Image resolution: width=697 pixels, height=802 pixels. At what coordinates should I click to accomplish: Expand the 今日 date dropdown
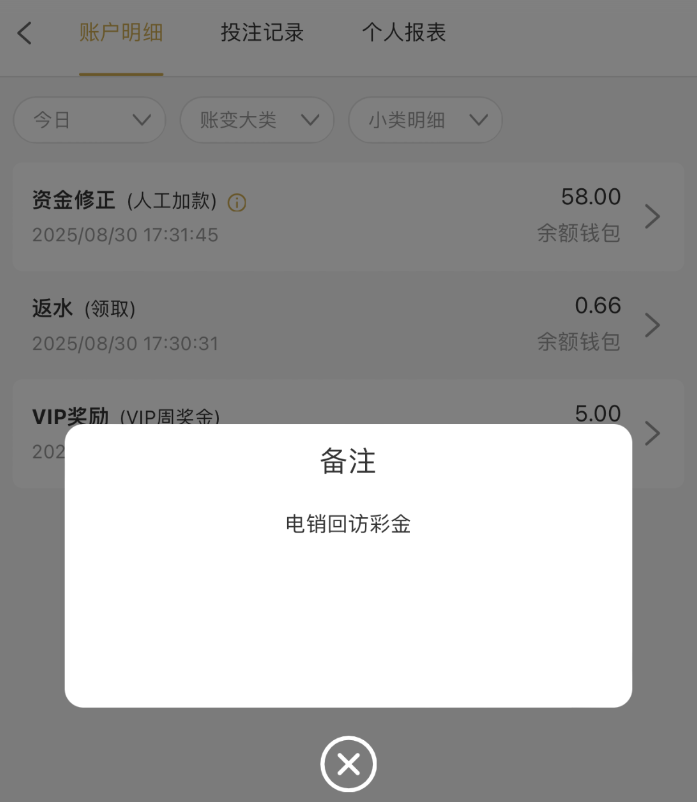(x=89, y=120)
